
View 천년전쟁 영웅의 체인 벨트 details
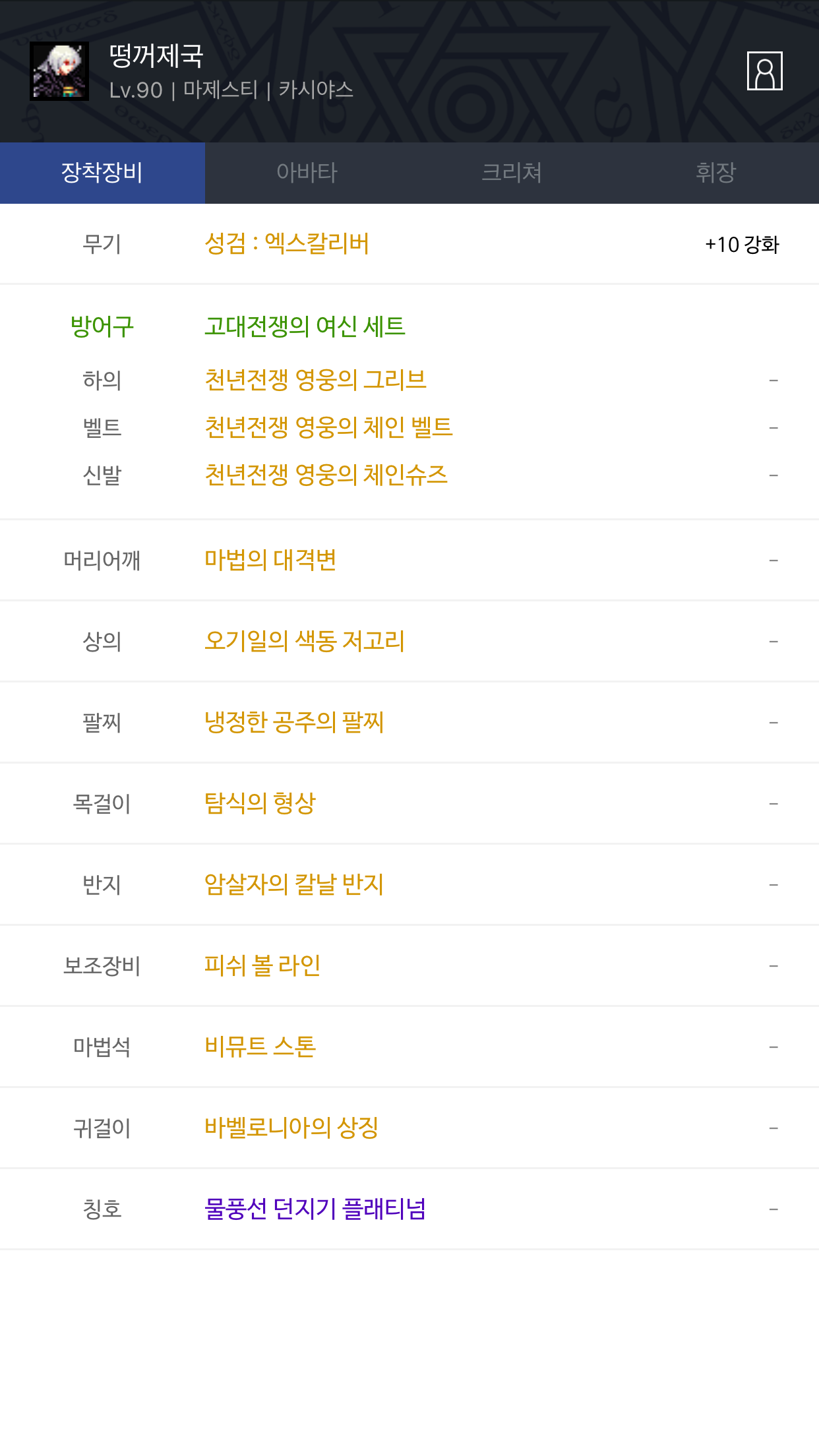[x=328, y=427]
